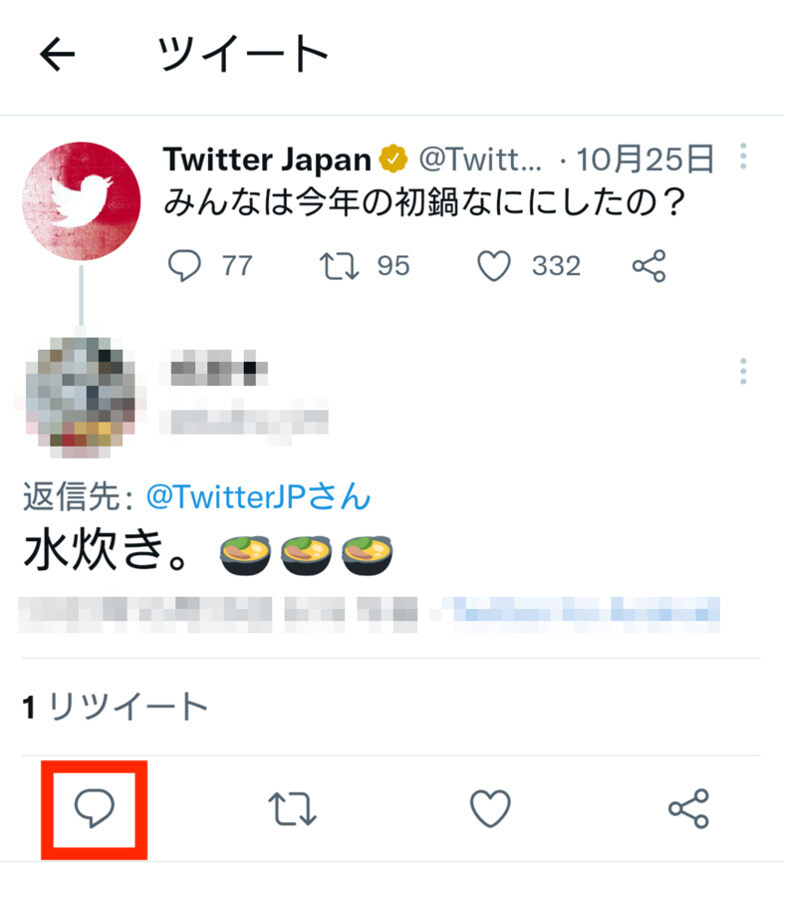This screenshot has height=898, width=788.
Task: Reply to the 水炊き tweet
Action: click(94, 808)
